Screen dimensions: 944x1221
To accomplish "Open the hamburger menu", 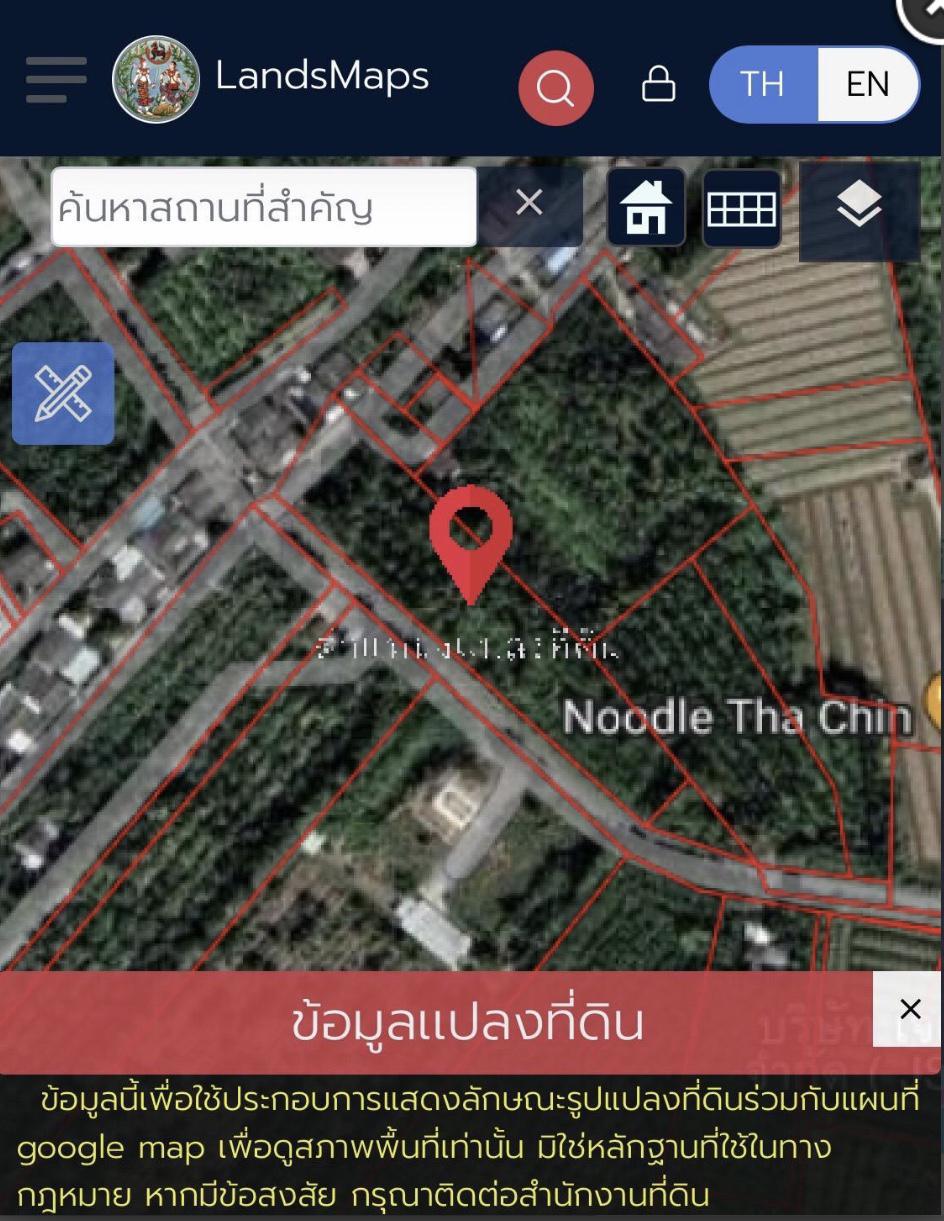I will 56,79.
